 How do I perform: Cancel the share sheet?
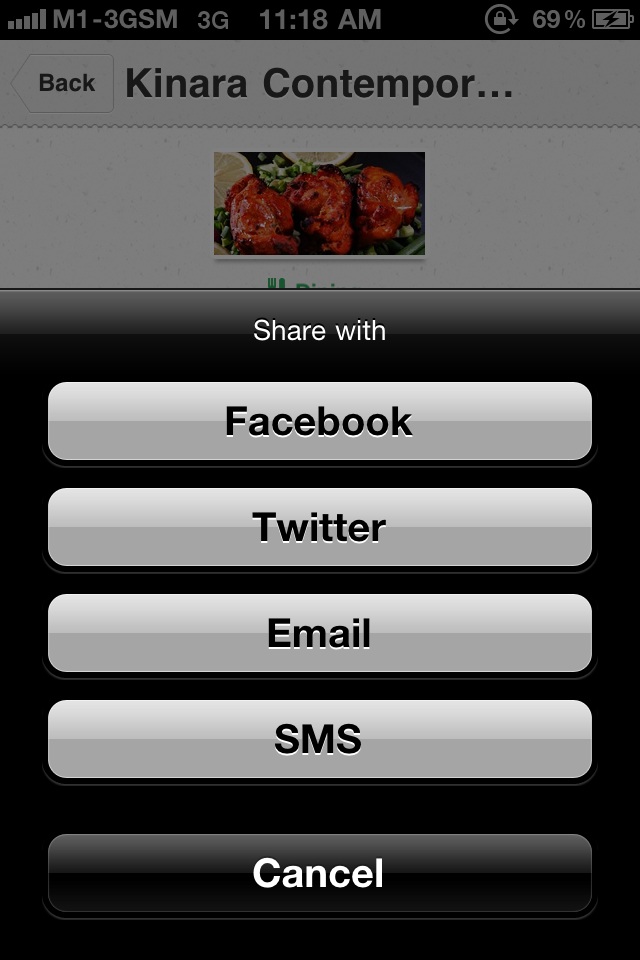(x=320, y=873)
